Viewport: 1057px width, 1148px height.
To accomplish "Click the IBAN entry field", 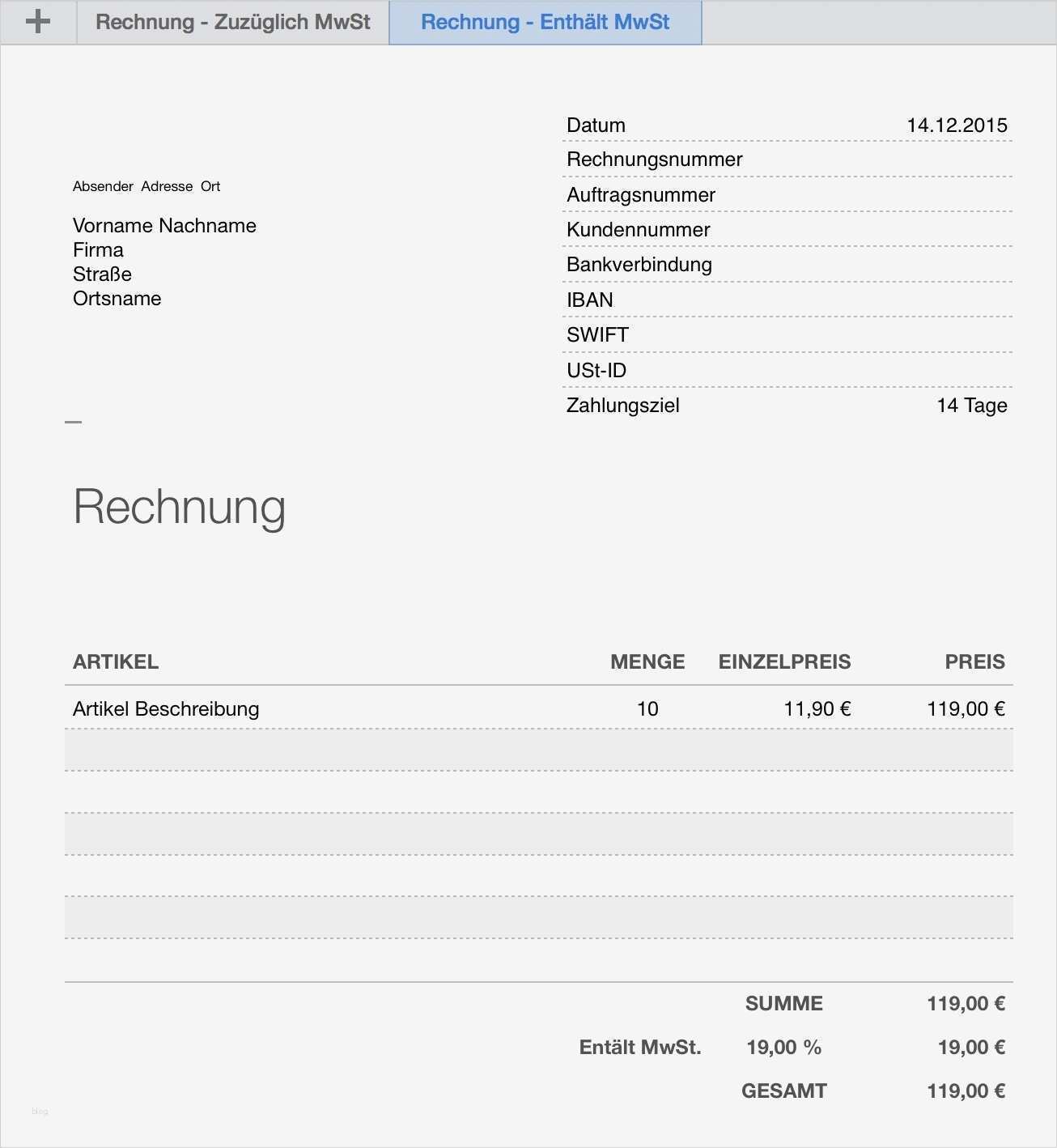I will tap(589, 300).
